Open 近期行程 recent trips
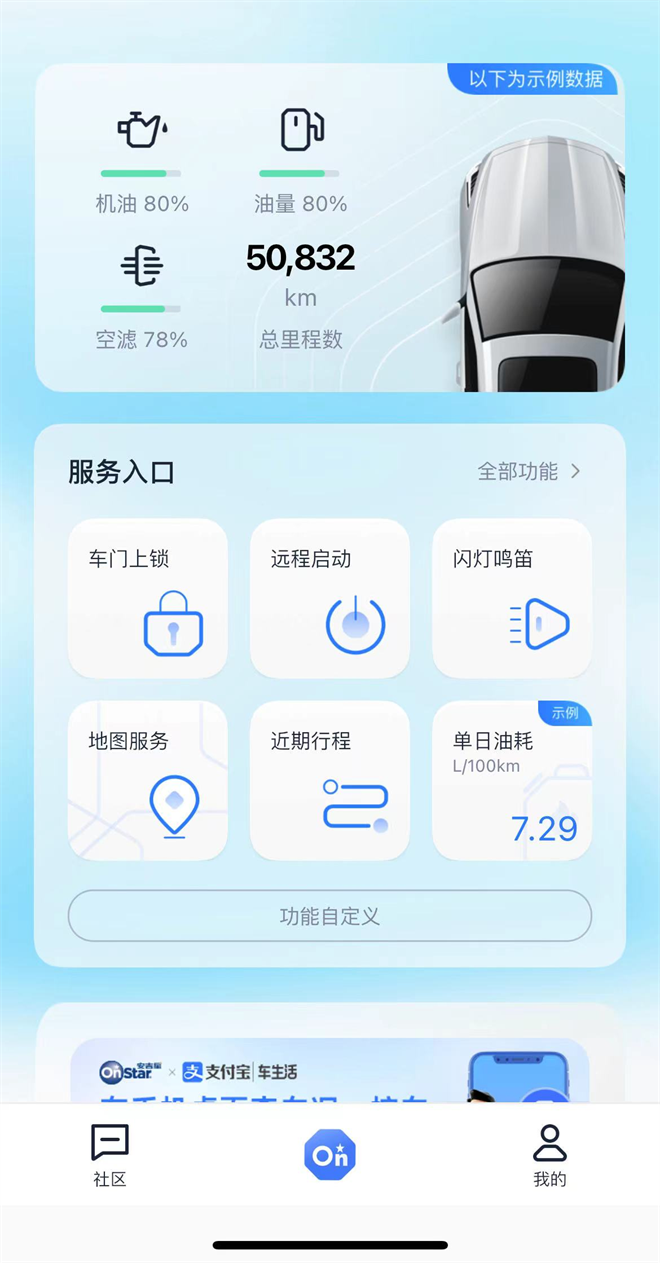This screenshot has width=660, height=1263. point(330,780)
